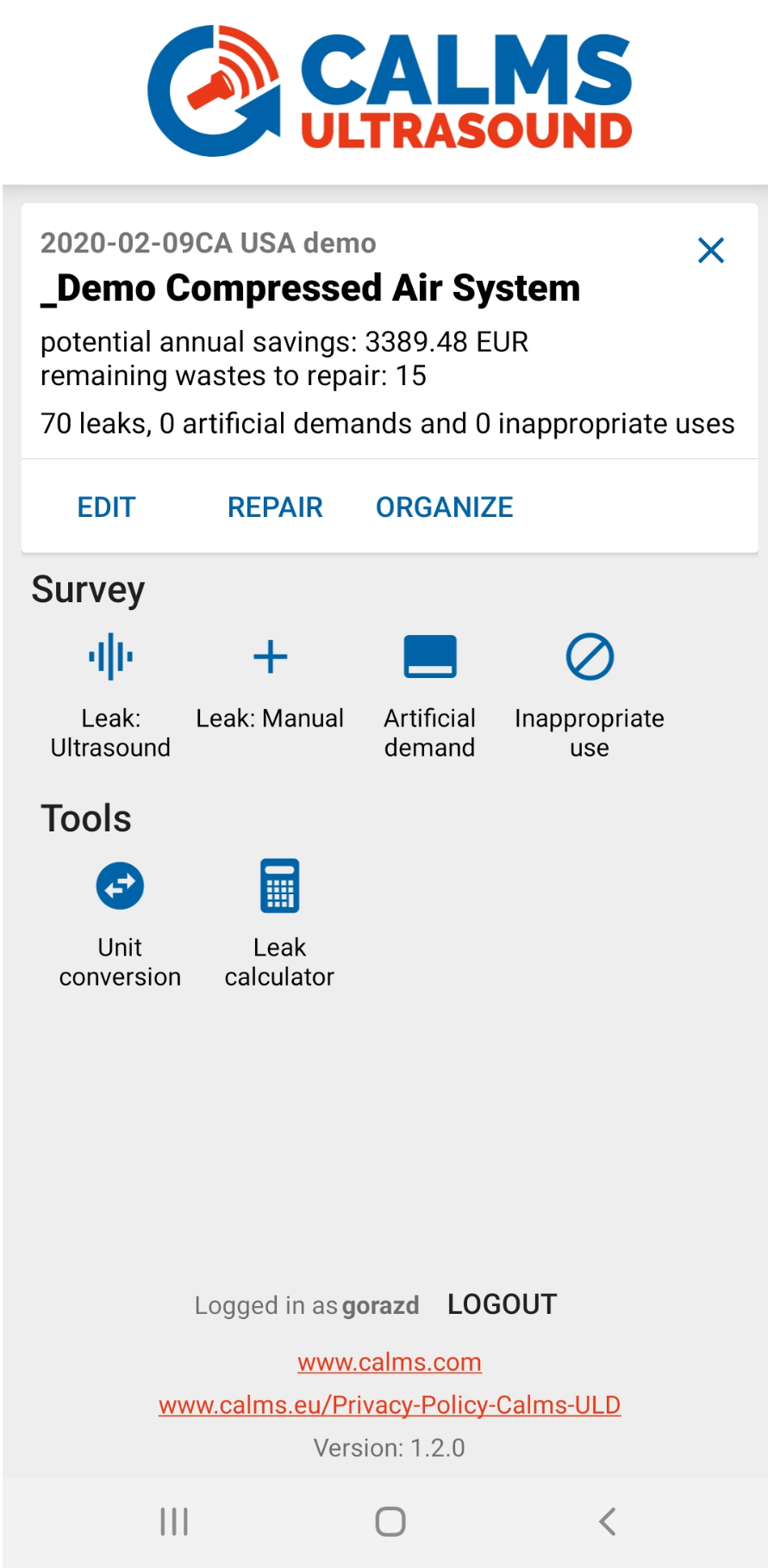Open recent apps from the navigation bar
The width and height of the screenshot is (768, 1568).
point(174,1521)
